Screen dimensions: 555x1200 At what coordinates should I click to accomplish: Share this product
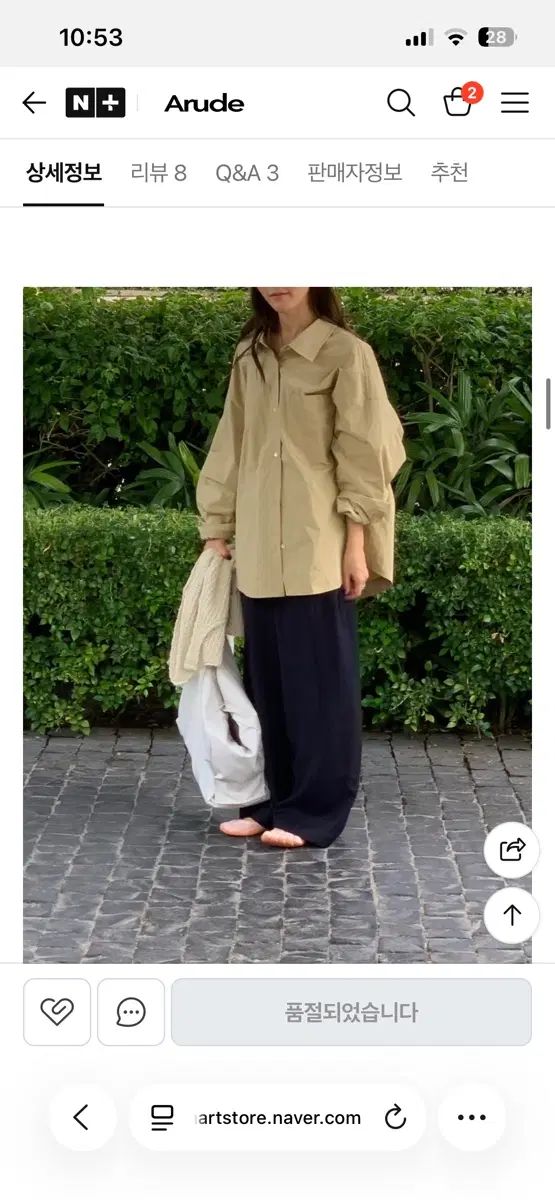click(x=512, y=850)
